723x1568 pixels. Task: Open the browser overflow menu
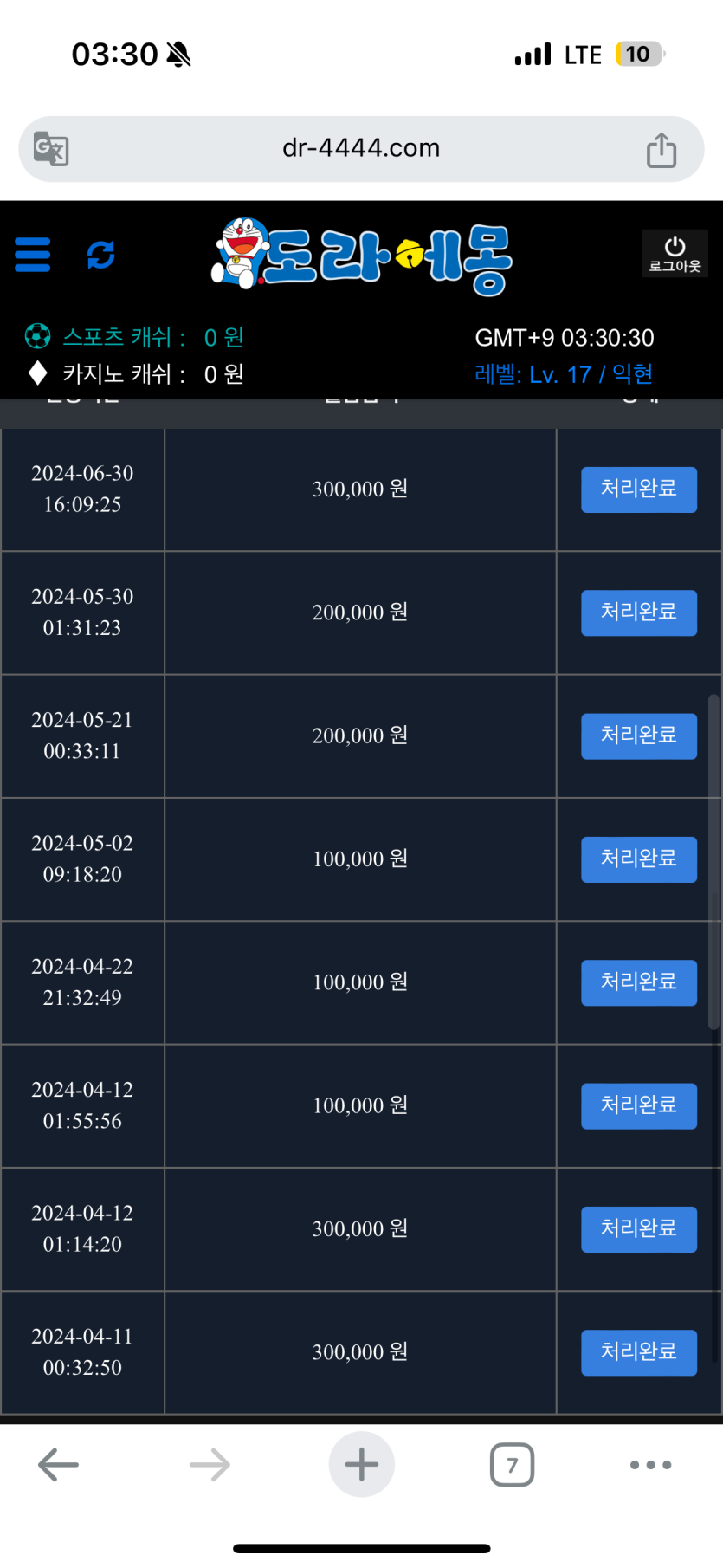(650, 1465)
